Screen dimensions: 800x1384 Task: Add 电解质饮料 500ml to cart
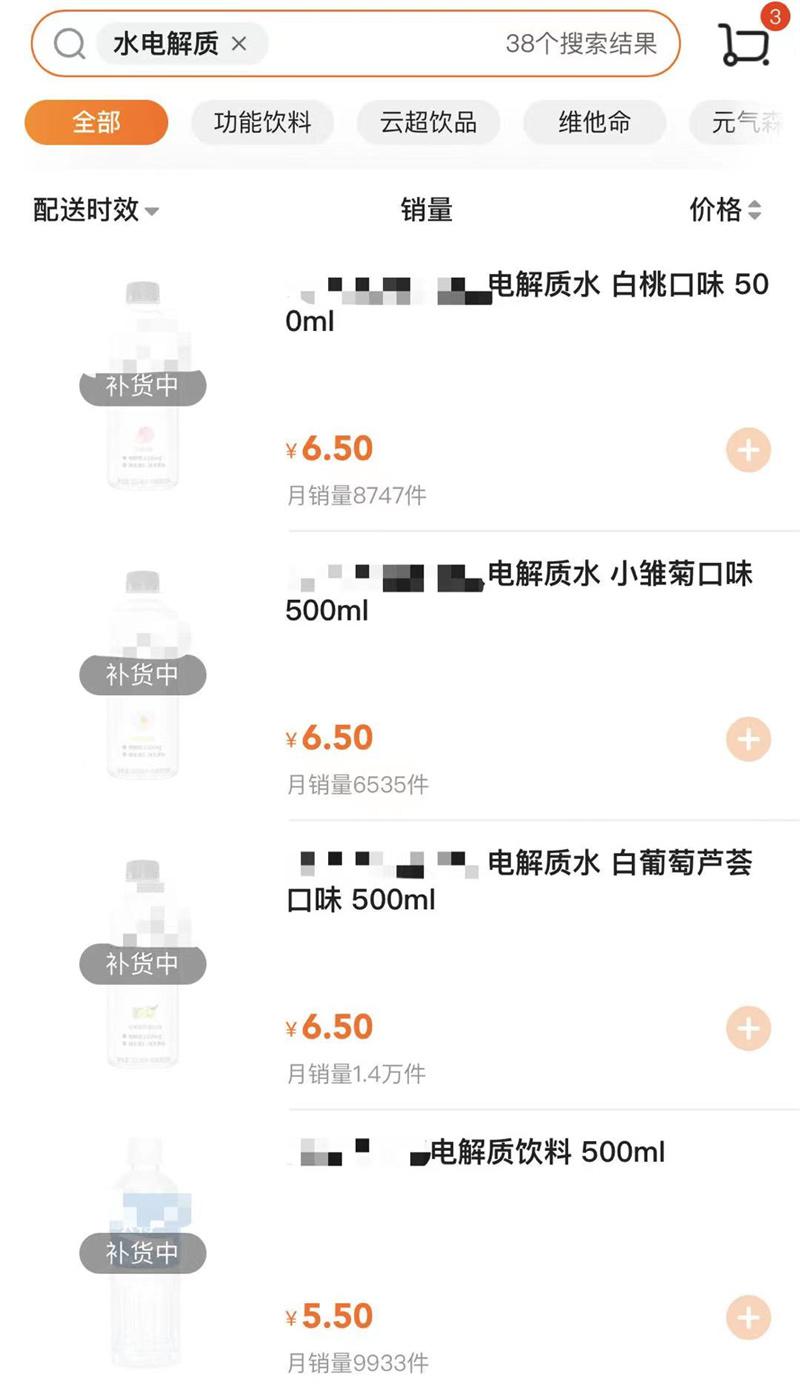748,1317
